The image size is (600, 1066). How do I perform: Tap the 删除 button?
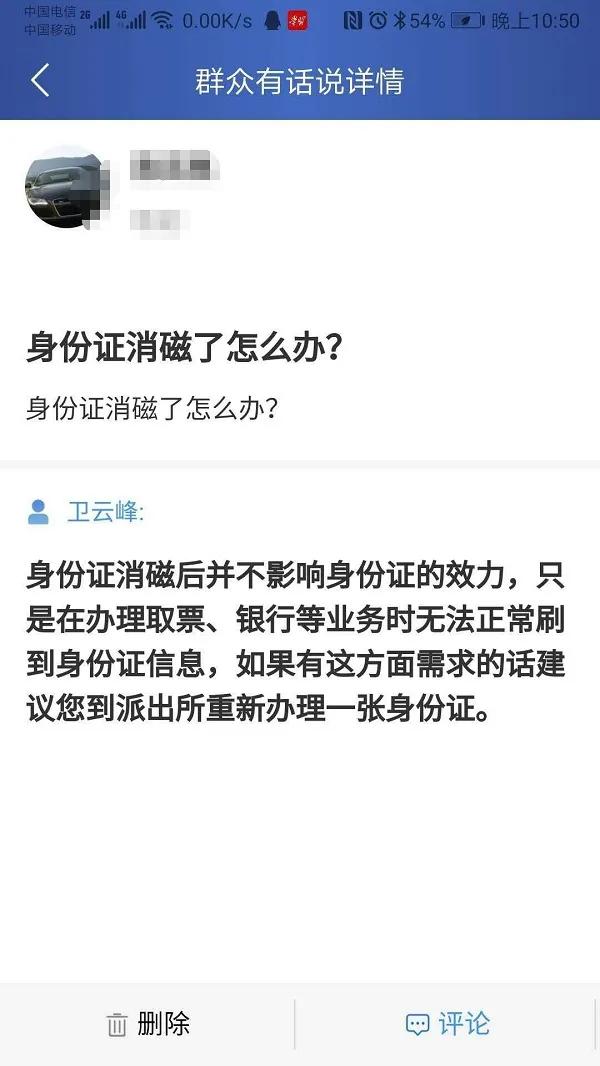tap(148, 1024)
